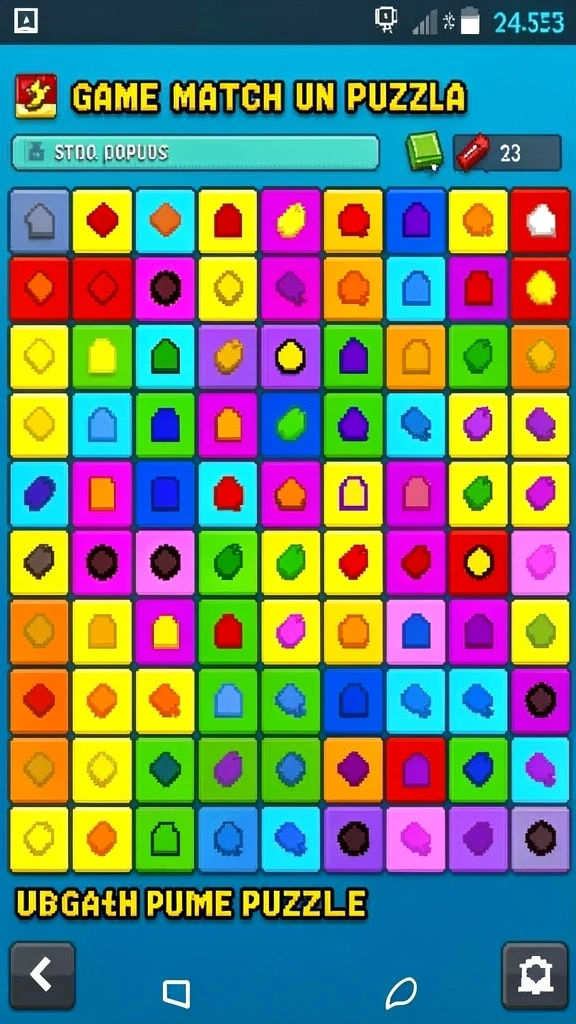Select the red tile with white gem
The image size is (576, 1024).
pos(540,221)
